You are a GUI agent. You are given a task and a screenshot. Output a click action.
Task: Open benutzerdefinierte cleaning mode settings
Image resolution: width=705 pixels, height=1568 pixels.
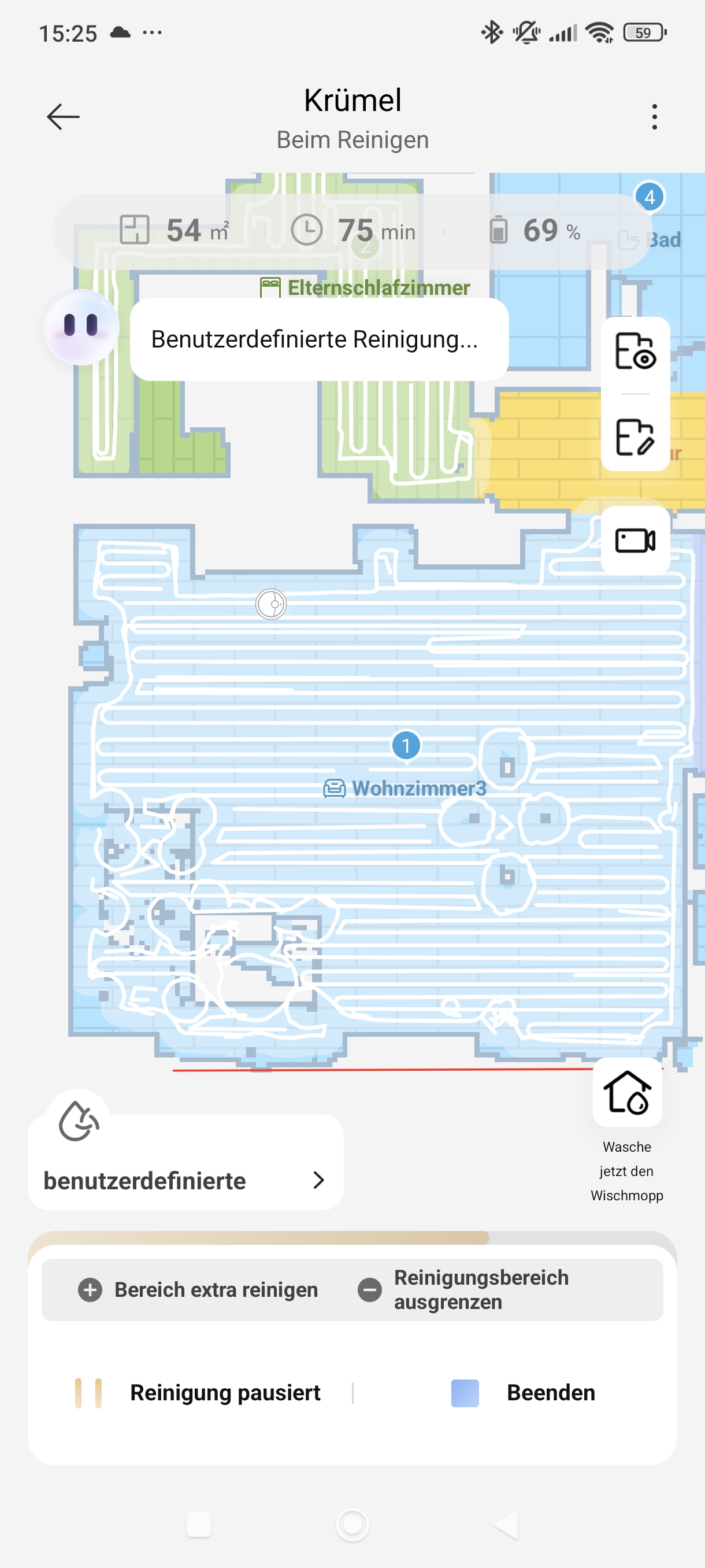pyautogui.click(x=185, y=1163)
